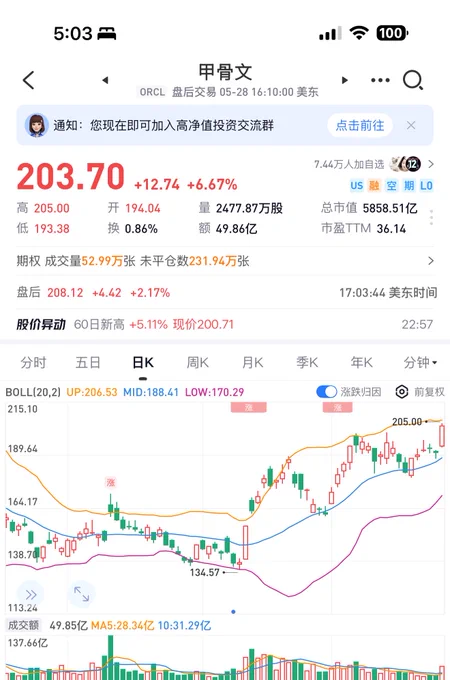Select the 年K chart tab
Image resolution: width=450 pixels, height=680 pixels.
pos(362,362)
